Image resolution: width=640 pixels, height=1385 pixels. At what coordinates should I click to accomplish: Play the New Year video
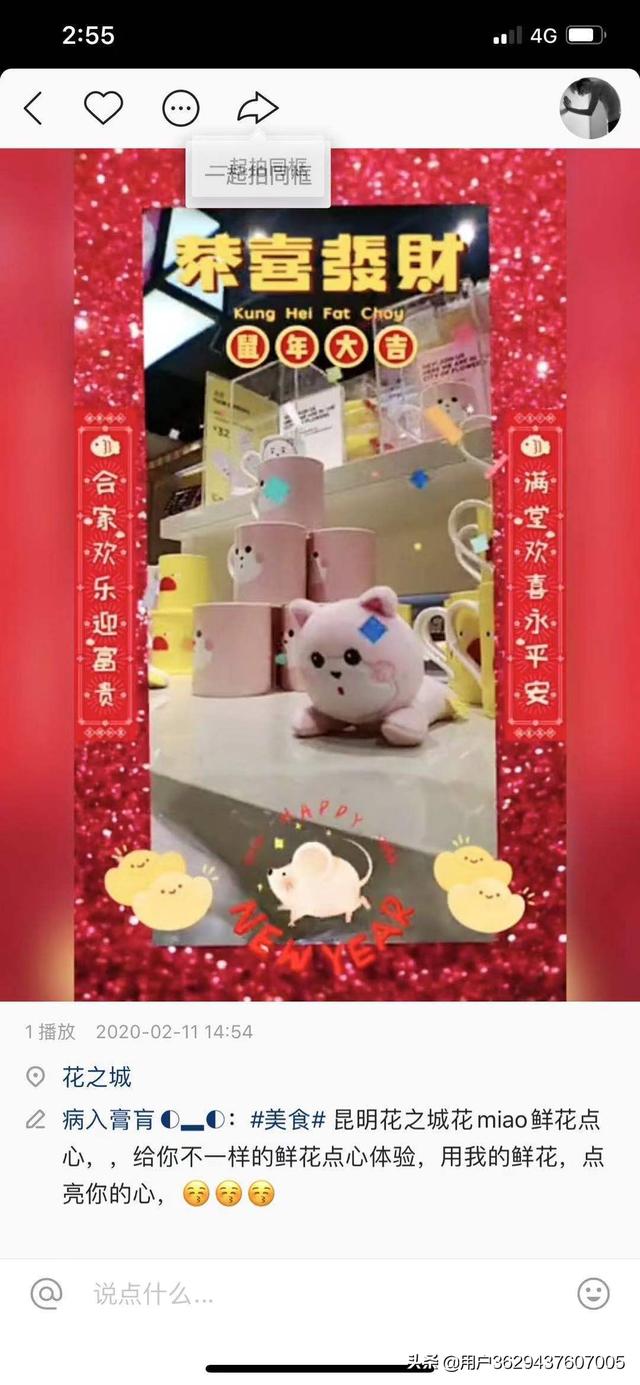pyautogui.click(x=320, y=575)
